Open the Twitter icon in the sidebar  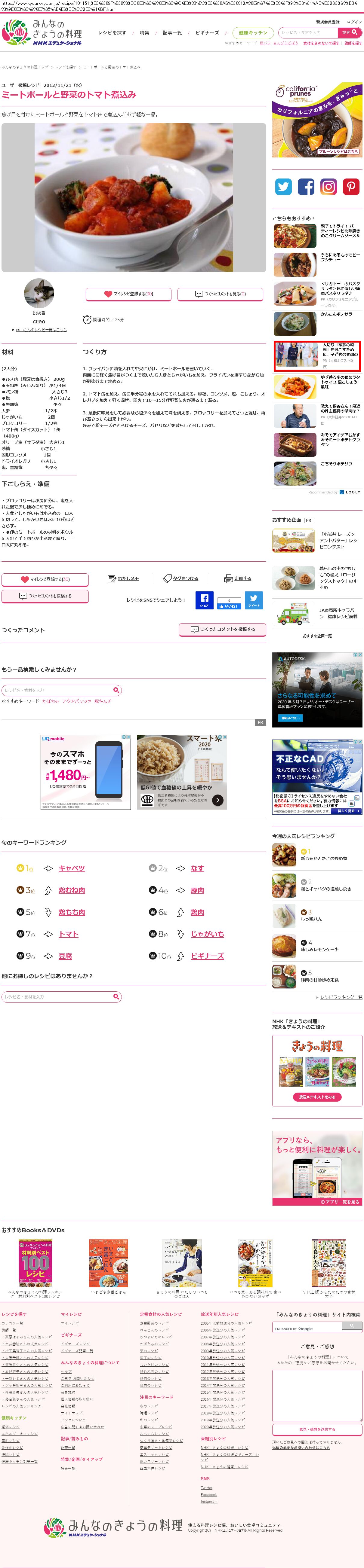[283, 186]
